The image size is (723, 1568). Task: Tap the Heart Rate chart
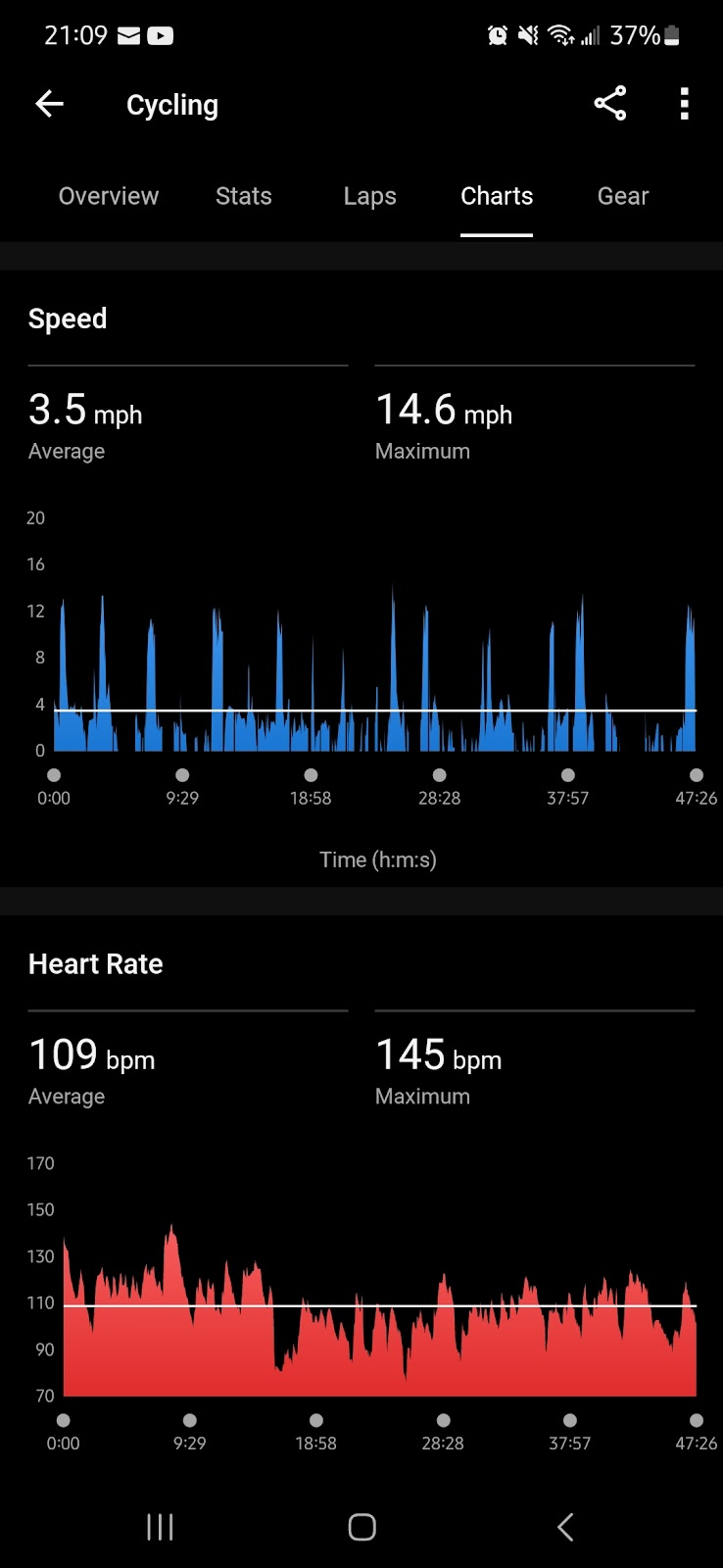click(x=380, y=1310)
